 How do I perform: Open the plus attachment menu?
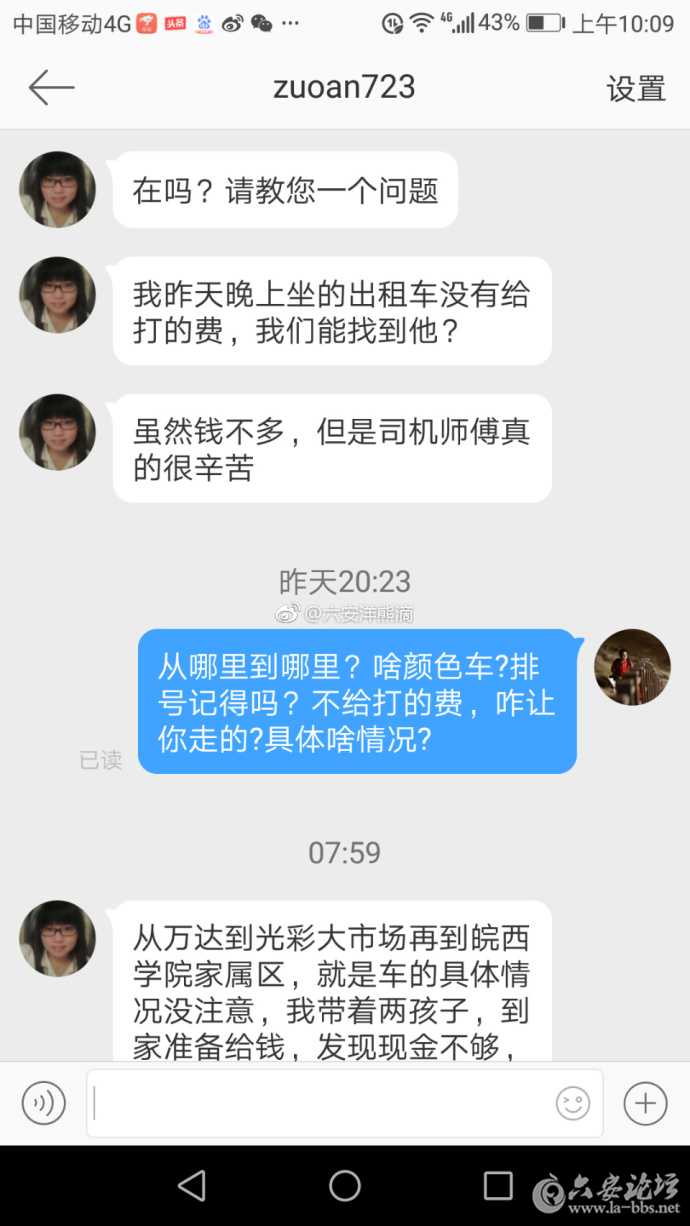tap(645, 1103)
